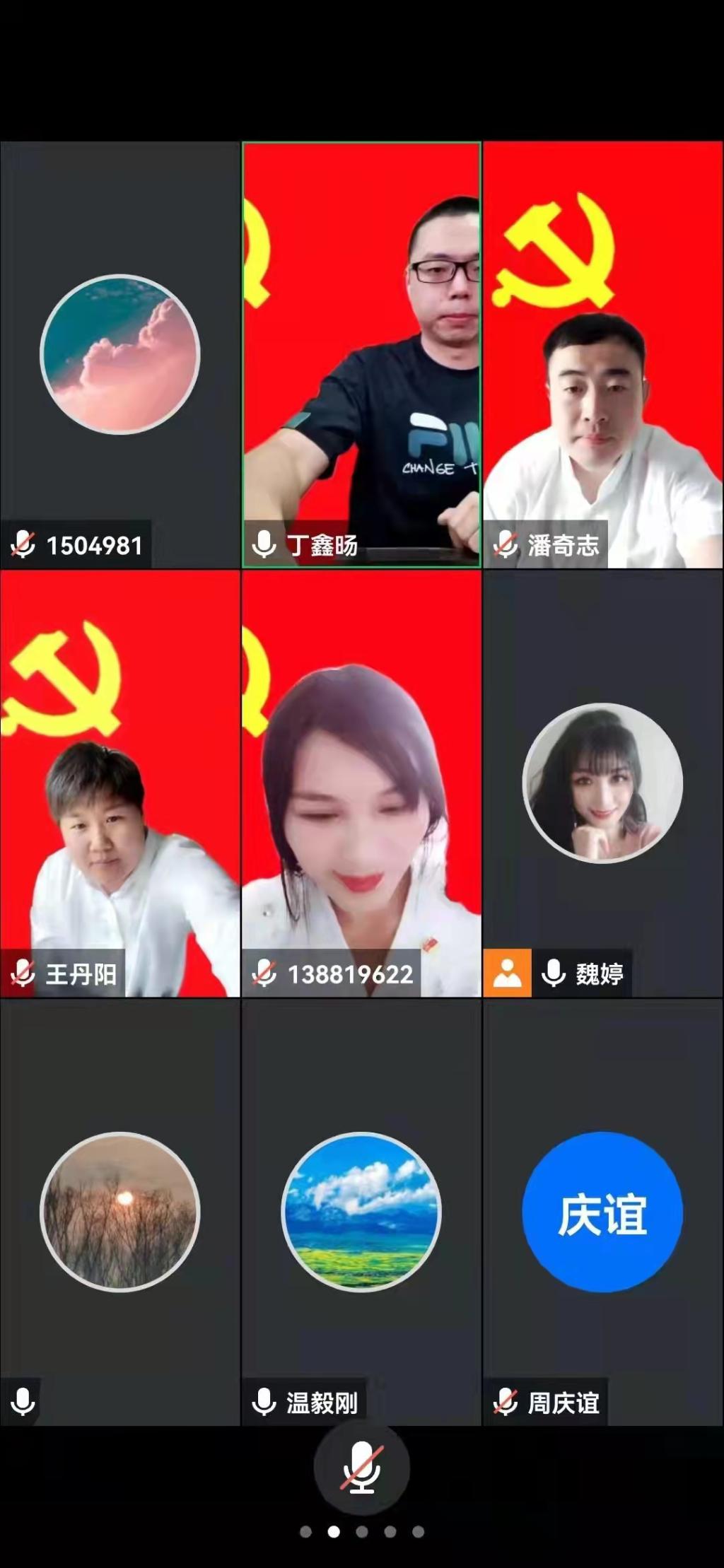
Task: Select 温毅刚's participant tile
Action: tap(361, 1212)
